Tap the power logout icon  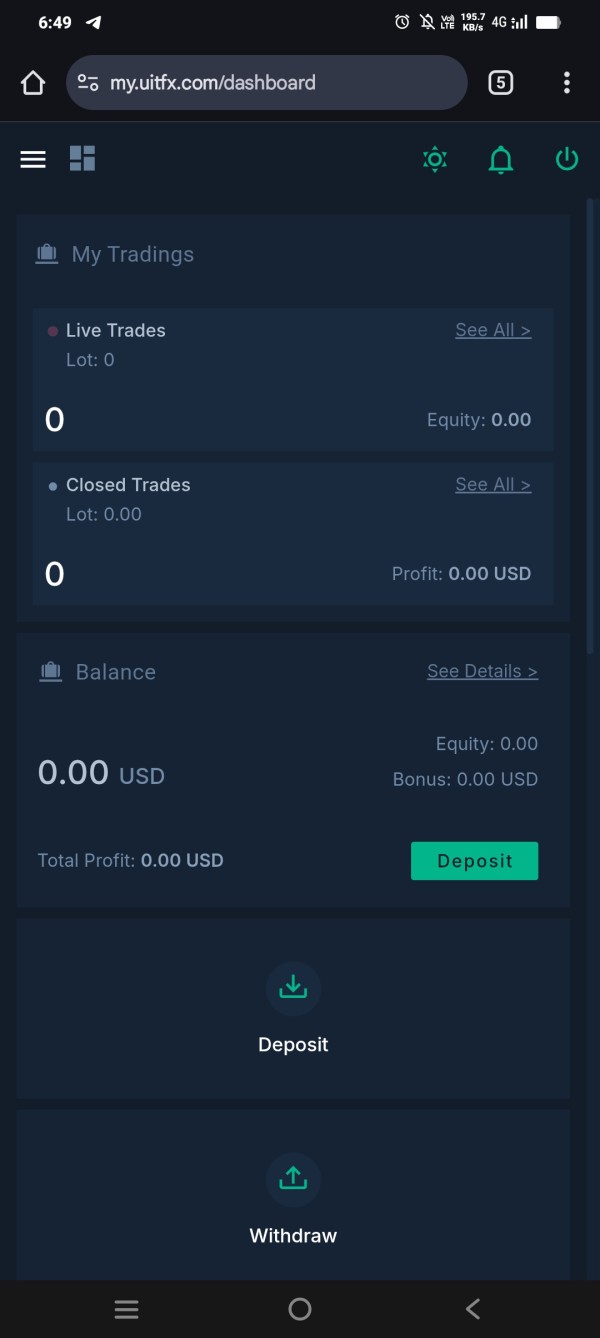tap(566, 159)
